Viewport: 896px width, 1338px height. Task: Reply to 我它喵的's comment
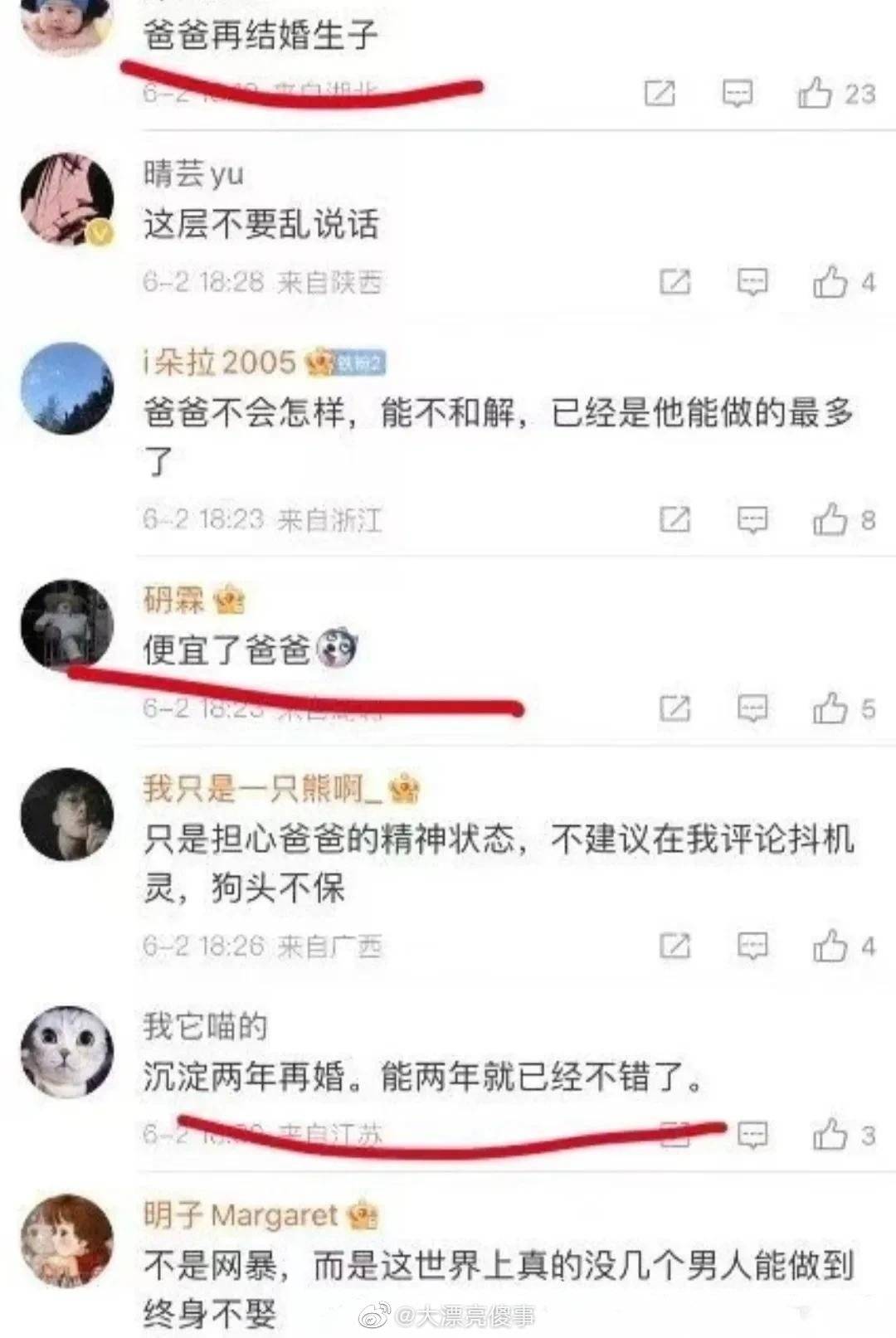[752, 1135]
